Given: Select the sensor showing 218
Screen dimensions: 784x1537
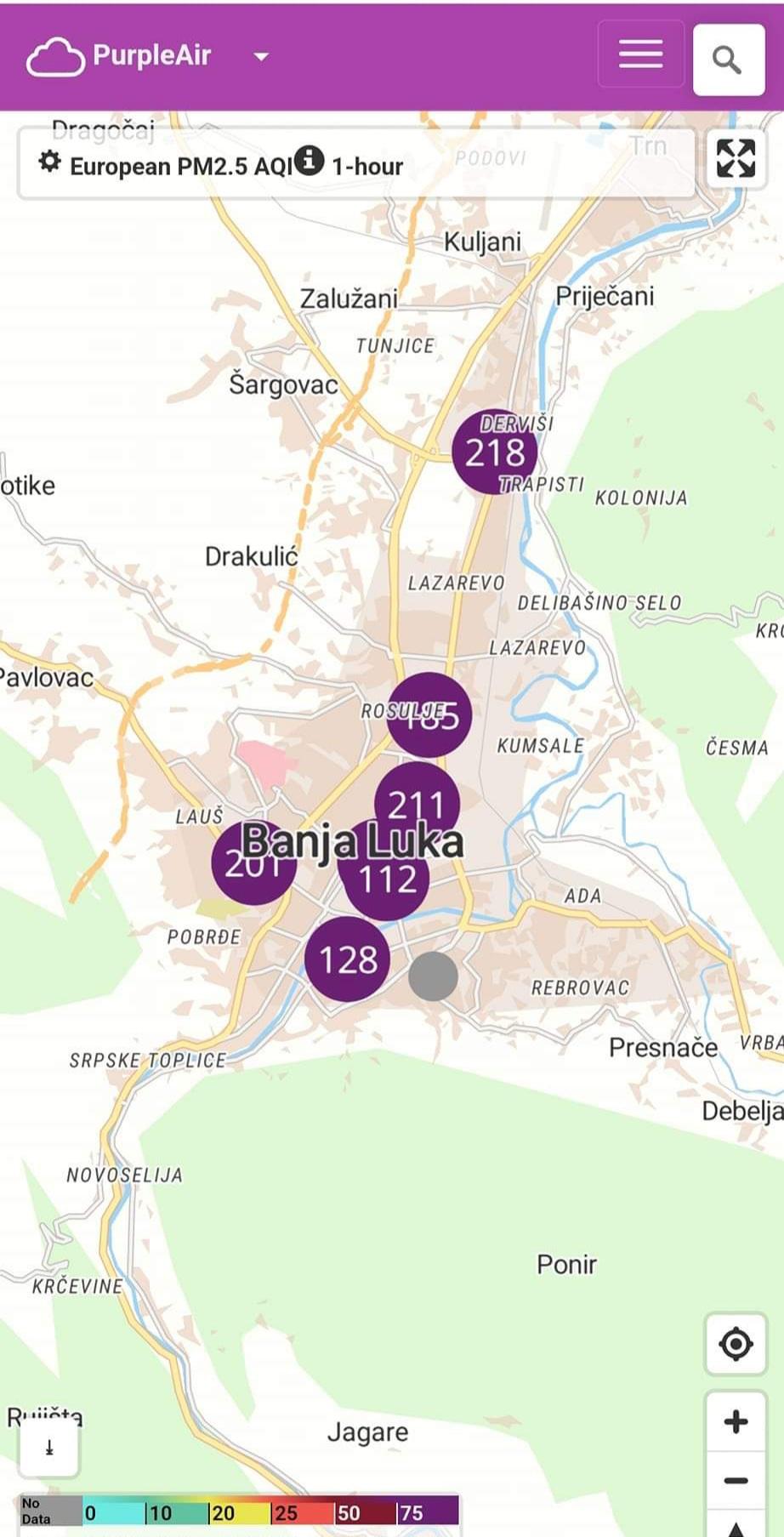Looking at the screenshot, I should (x=494, y=453).
